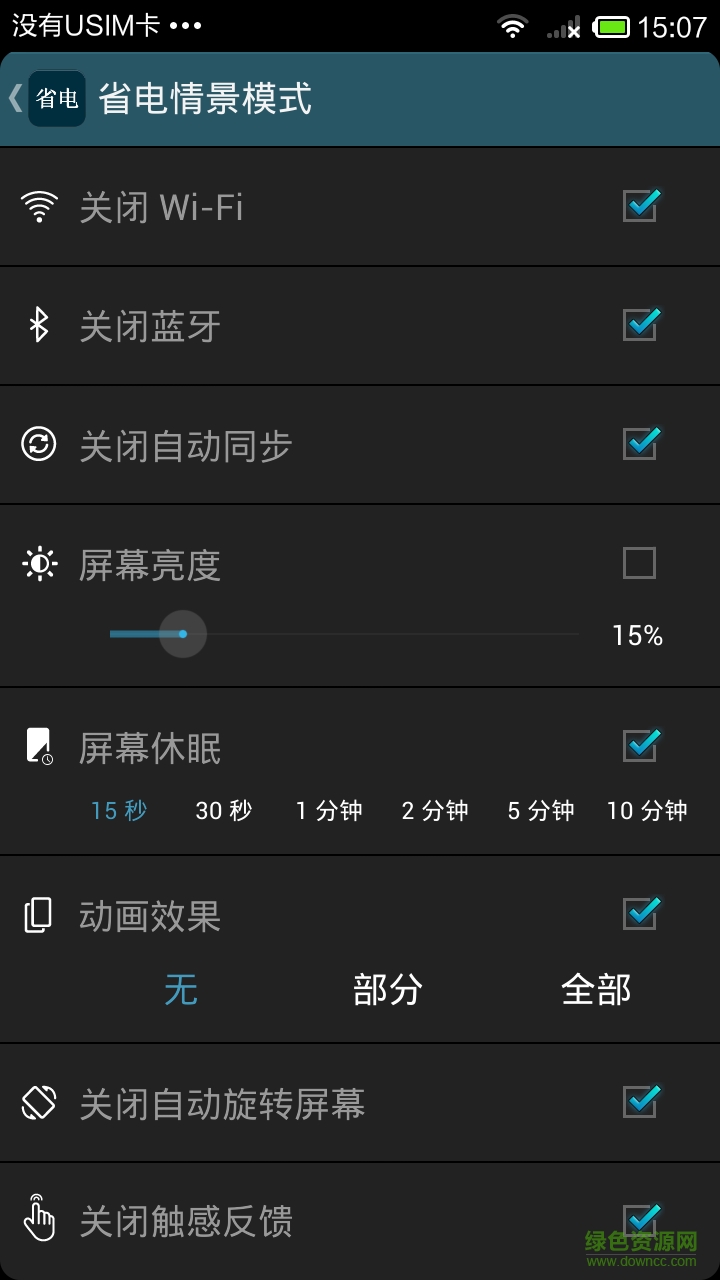Viewport: 720px width, 1280px height.
Task: Click the auto-sync circular arrows icon
Action: (x=38, y=444)
